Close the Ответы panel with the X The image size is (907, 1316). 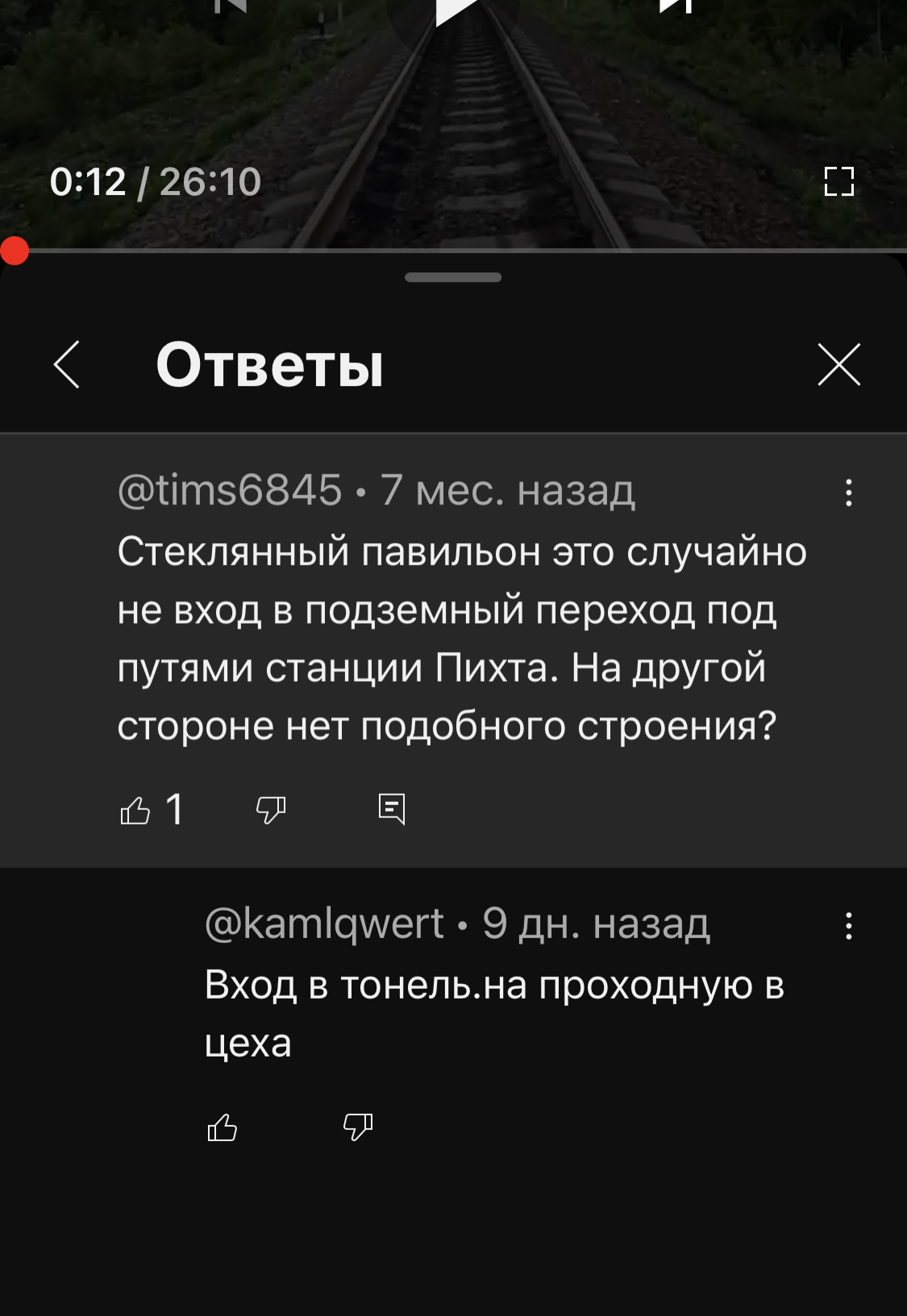tap(838, 365)
